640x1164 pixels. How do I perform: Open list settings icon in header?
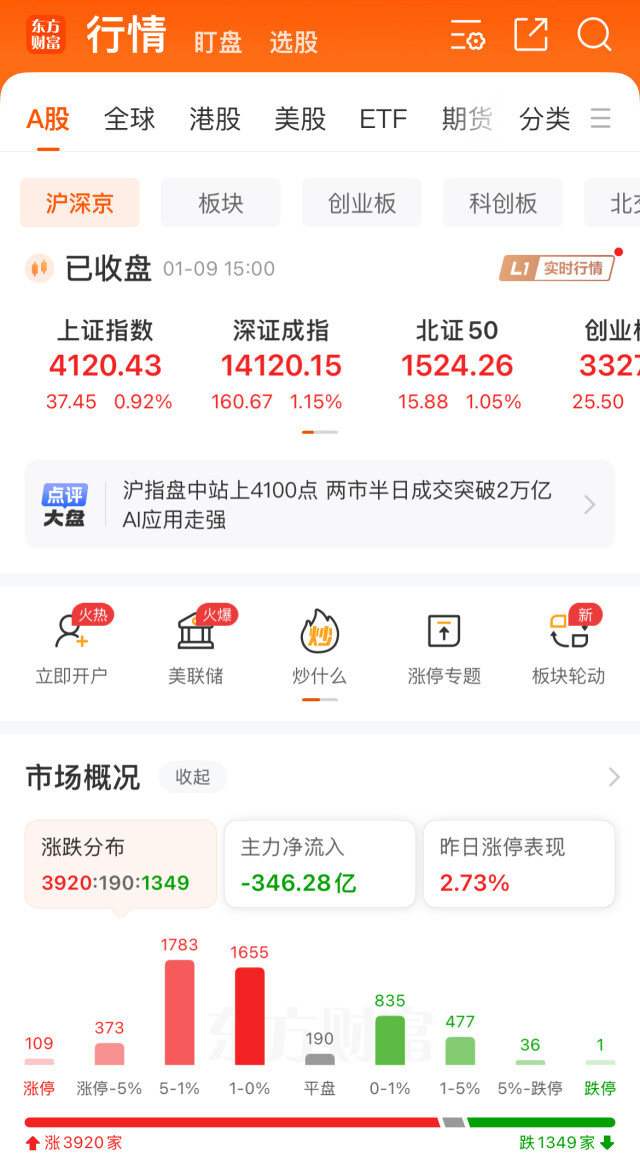467,36
